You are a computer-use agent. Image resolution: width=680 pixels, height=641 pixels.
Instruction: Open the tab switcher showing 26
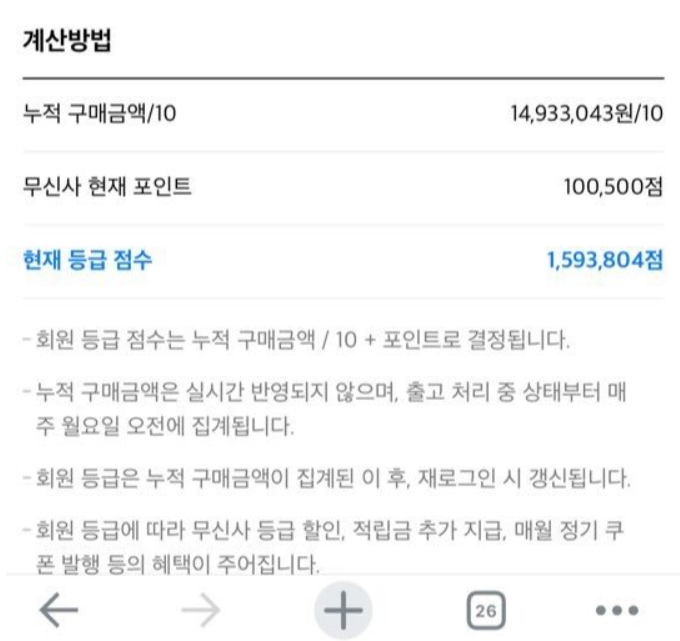point(486,610)
